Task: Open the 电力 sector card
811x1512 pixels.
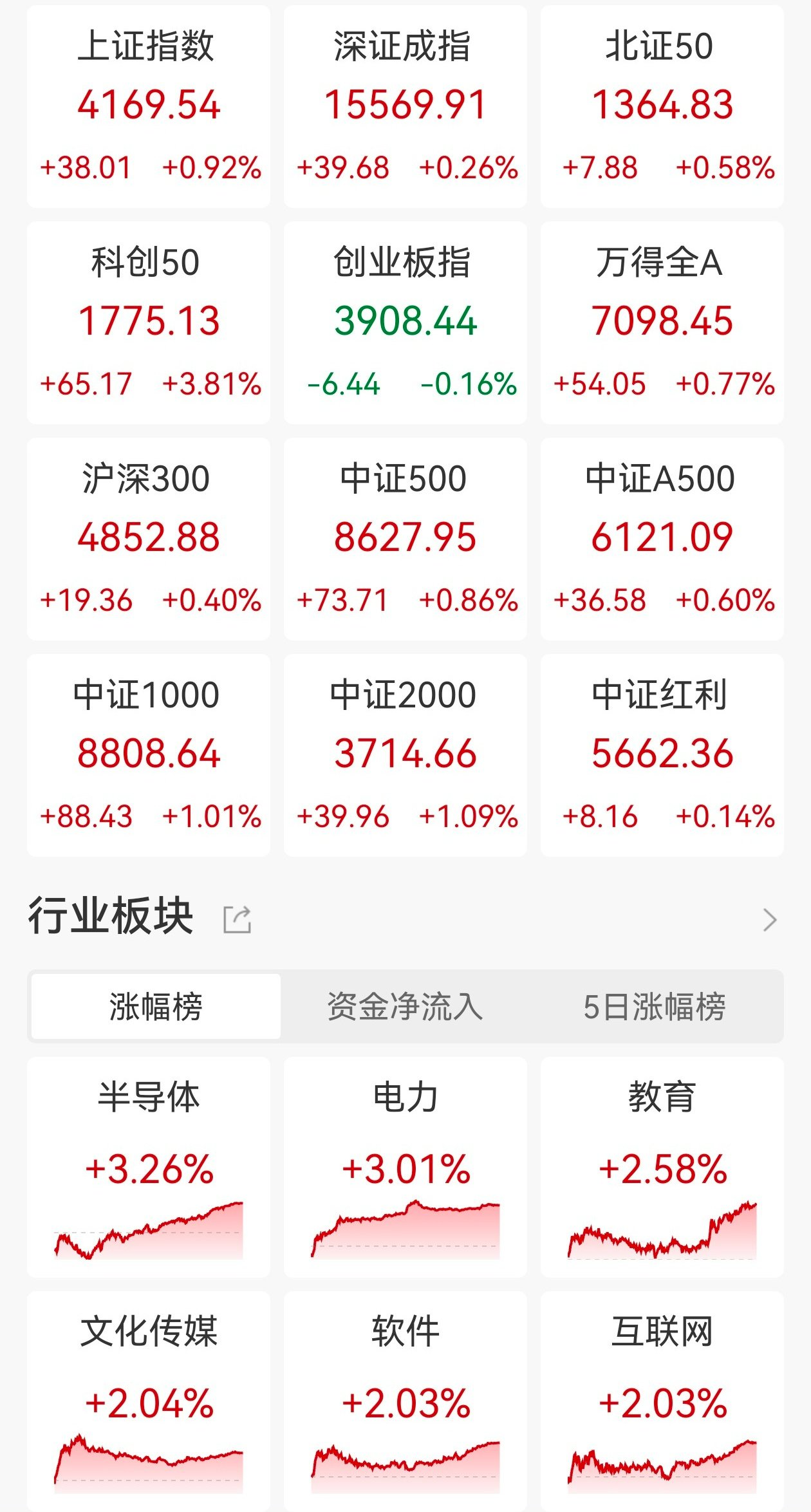Action: (x=405, y=1167)
